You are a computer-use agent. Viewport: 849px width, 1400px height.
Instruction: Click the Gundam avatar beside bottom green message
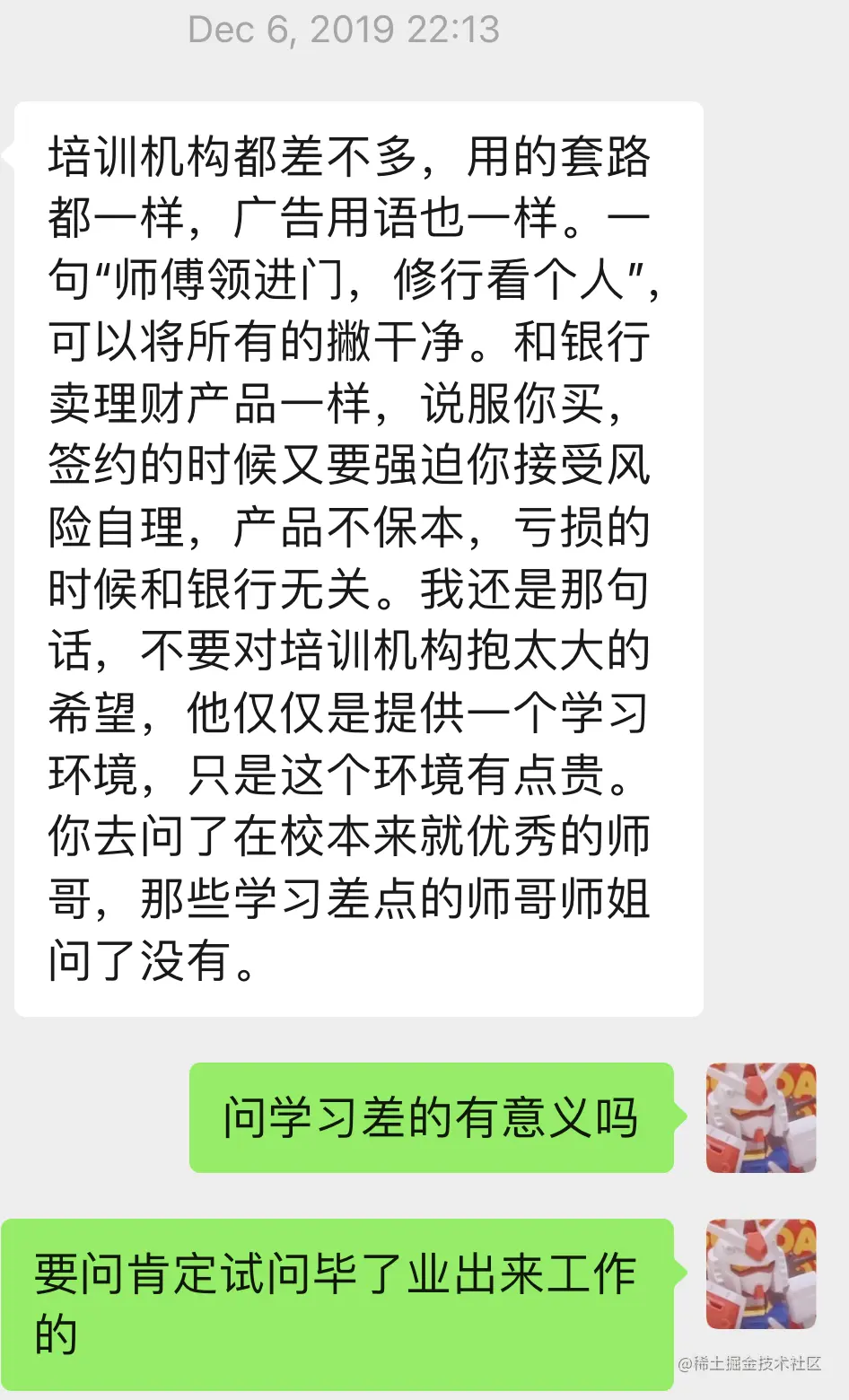[x=759, y=1273]
